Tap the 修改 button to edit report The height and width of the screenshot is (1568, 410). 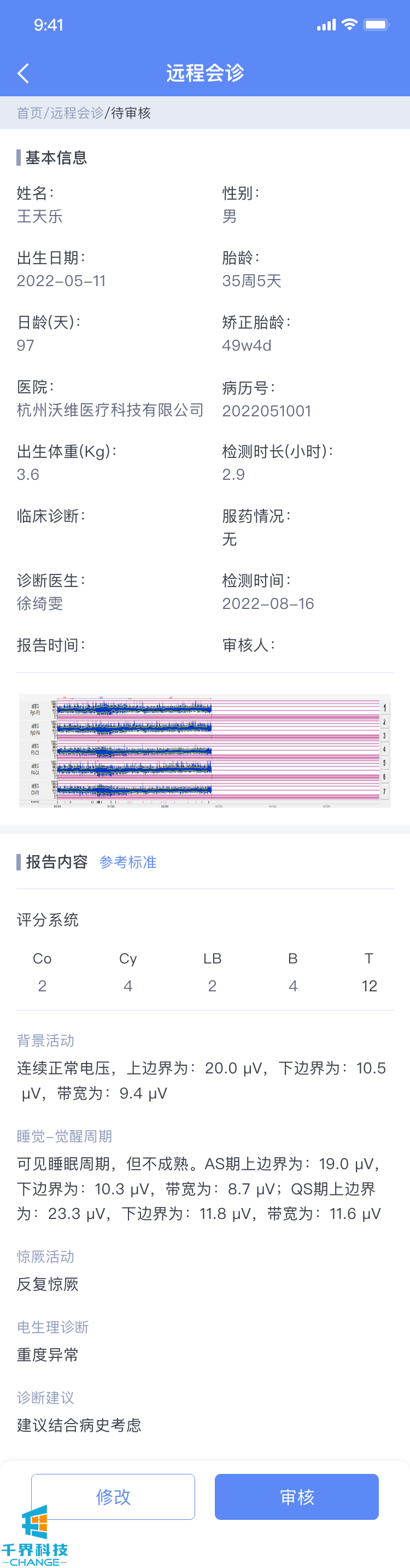[113, 1496]
